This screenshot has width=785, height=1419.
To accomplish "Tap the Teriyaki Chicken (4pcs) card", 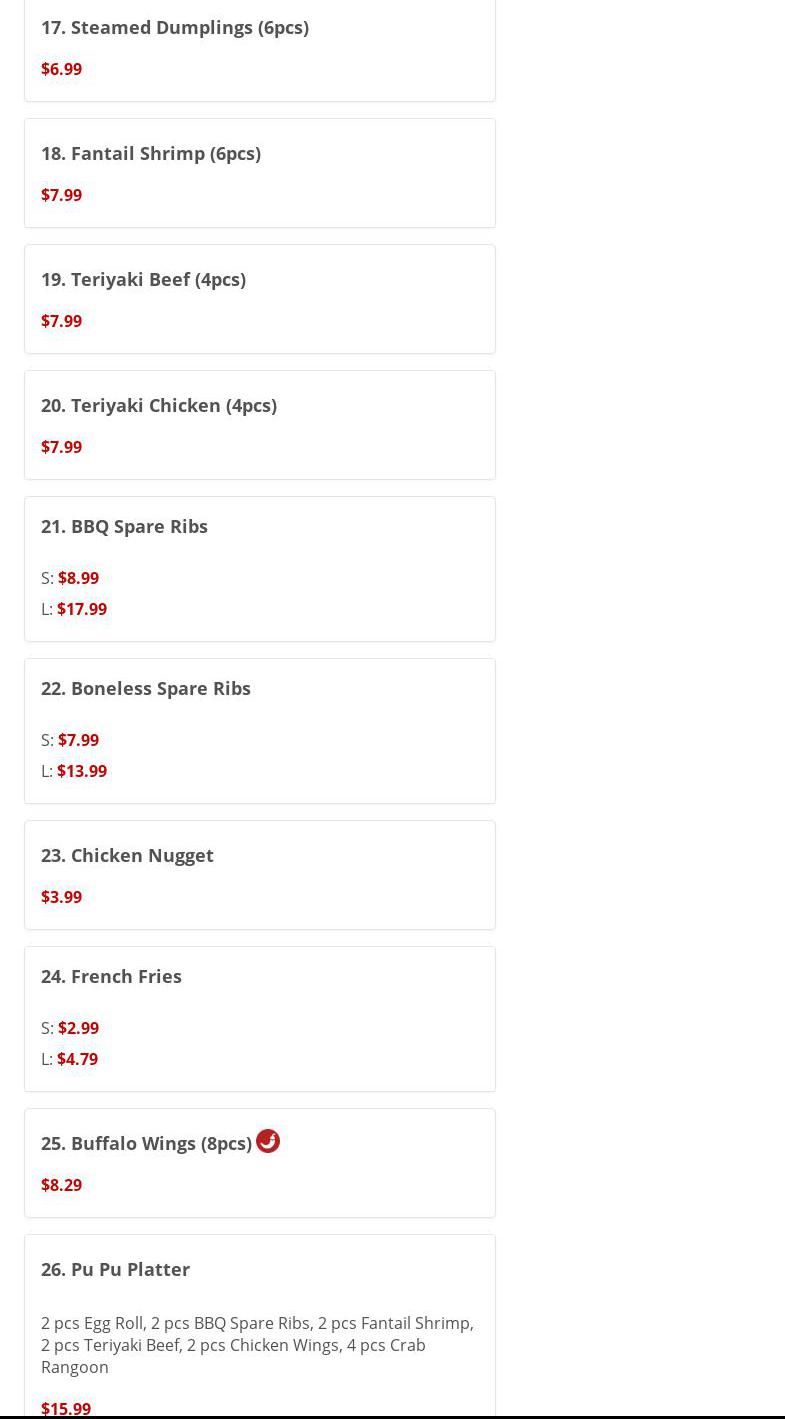I will 259,425.
